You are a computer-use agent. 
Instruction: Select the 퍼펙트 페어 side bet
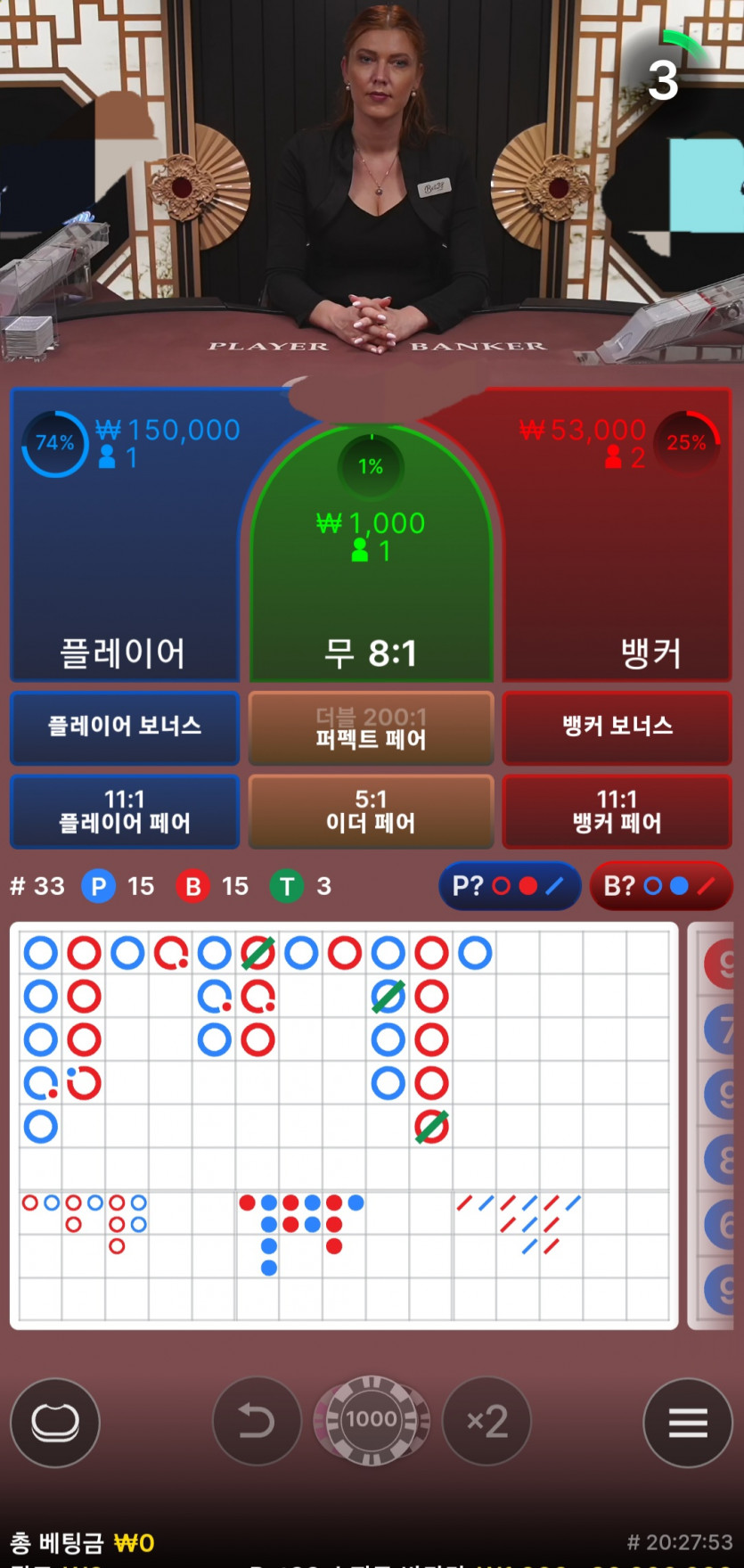(371, 728)
